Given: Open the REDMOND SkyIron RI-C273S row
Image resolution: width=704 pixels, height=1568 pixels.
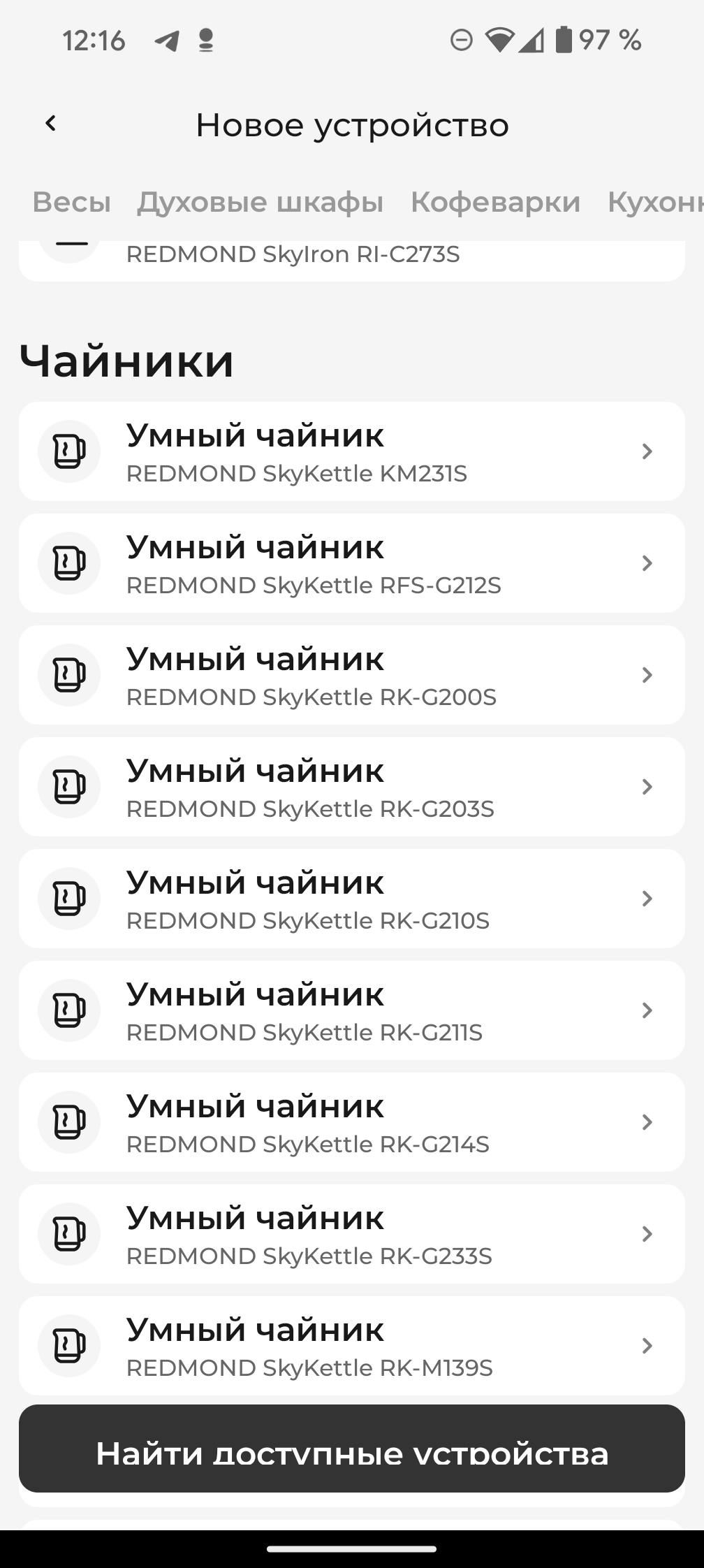Looking at the screenshot, I should coord(351,257).
